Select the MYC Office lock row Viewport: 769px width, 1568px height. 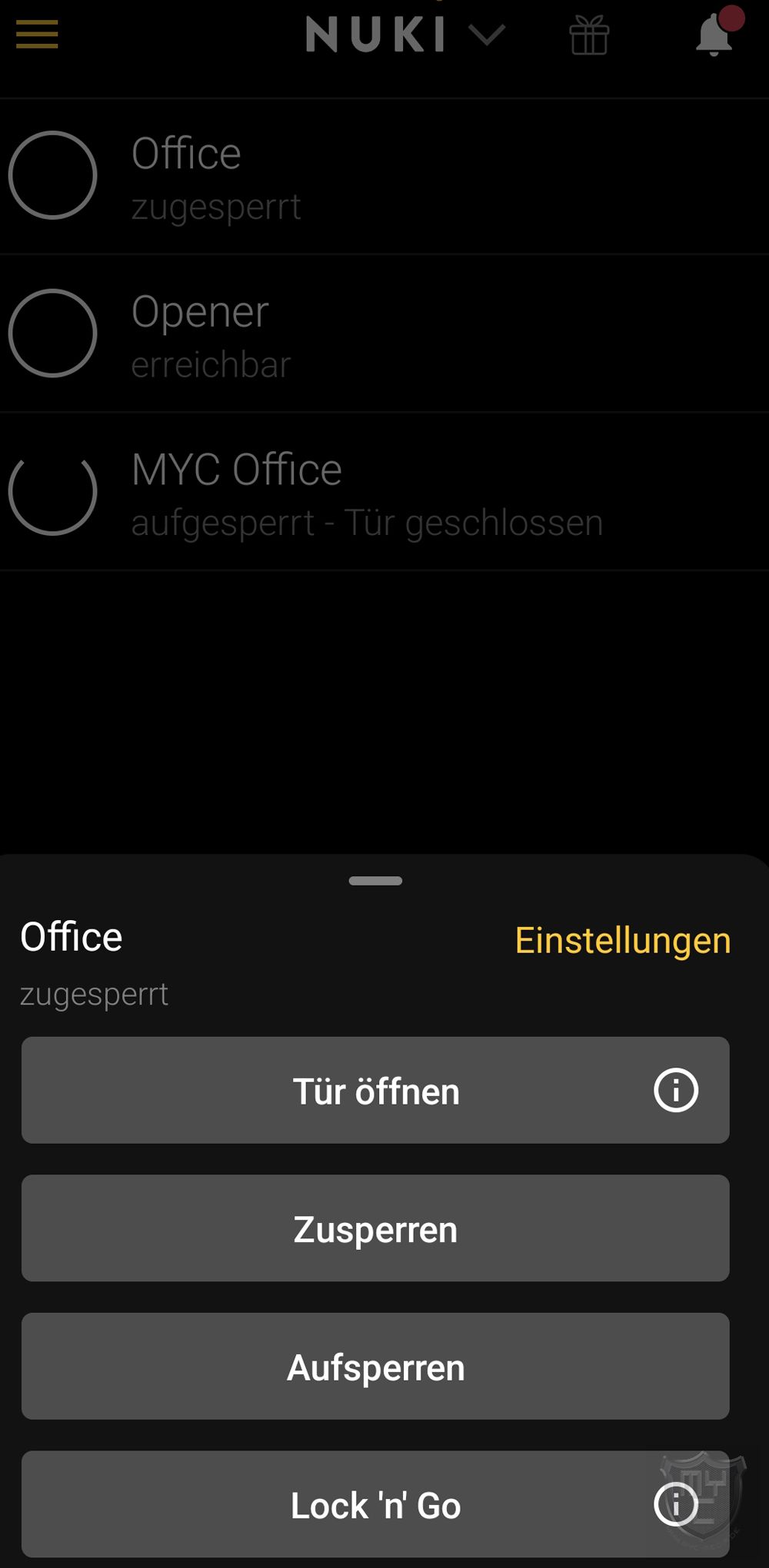(384, 492)
